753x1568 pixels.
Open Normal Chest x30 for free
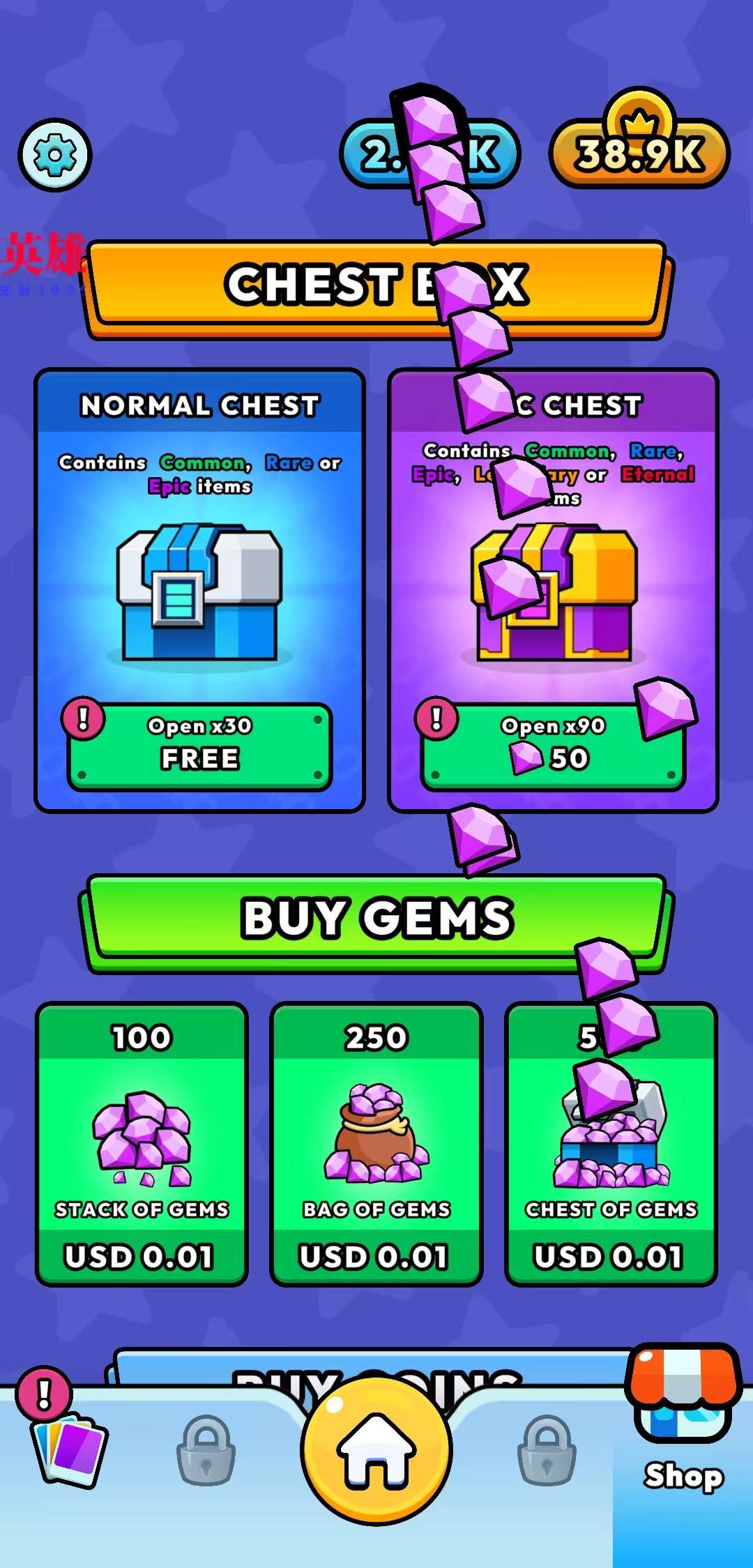coord(199,746)
